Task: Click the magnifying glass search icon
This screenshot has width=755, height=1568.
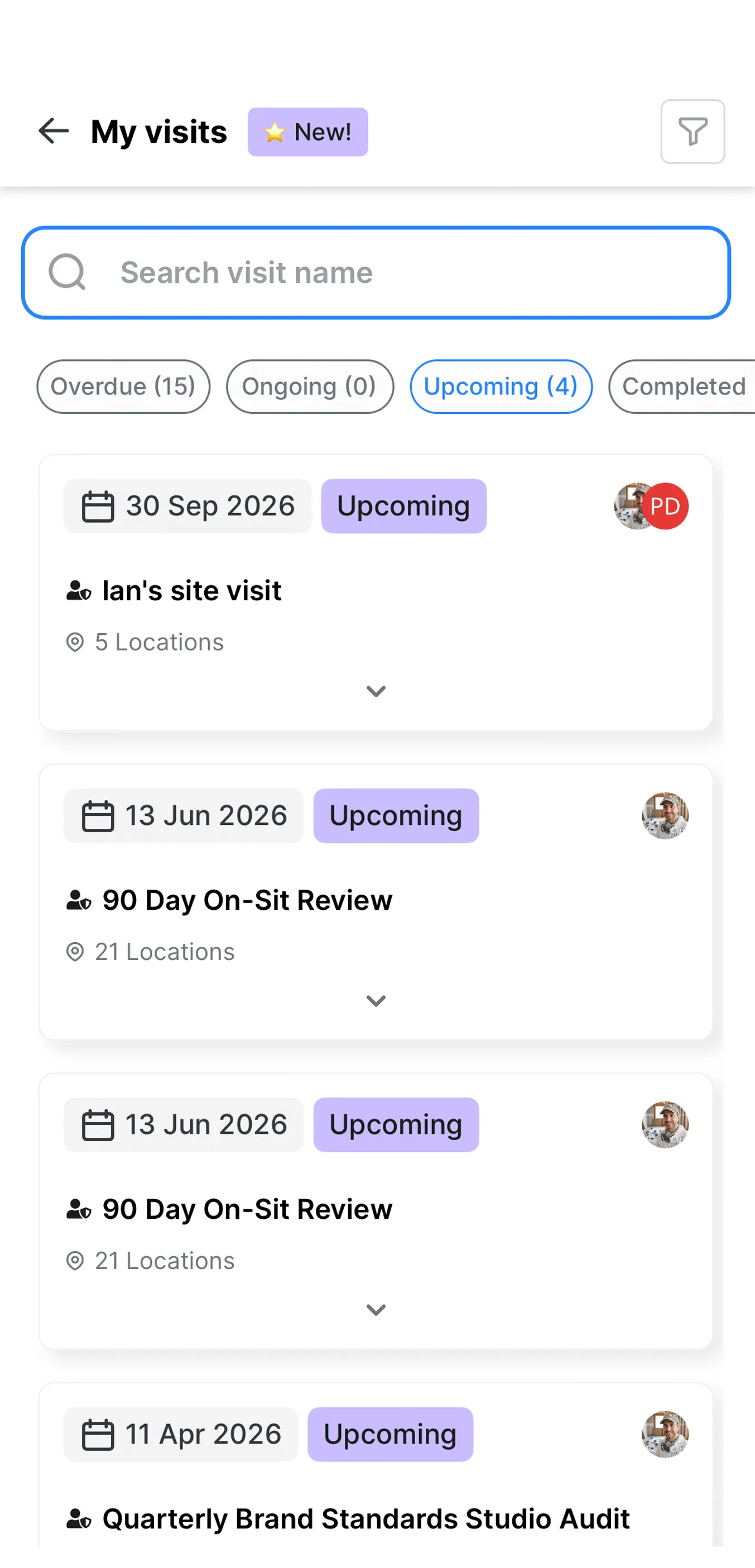Action: [x=67, y=272]
